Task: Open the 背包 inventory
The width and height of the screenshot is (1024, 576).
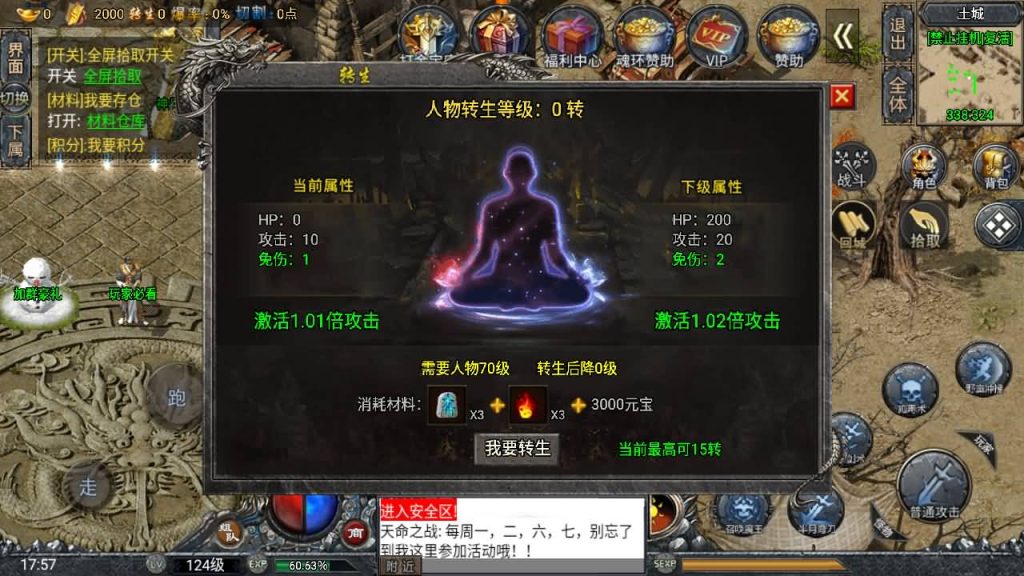Action: point(995,166)
